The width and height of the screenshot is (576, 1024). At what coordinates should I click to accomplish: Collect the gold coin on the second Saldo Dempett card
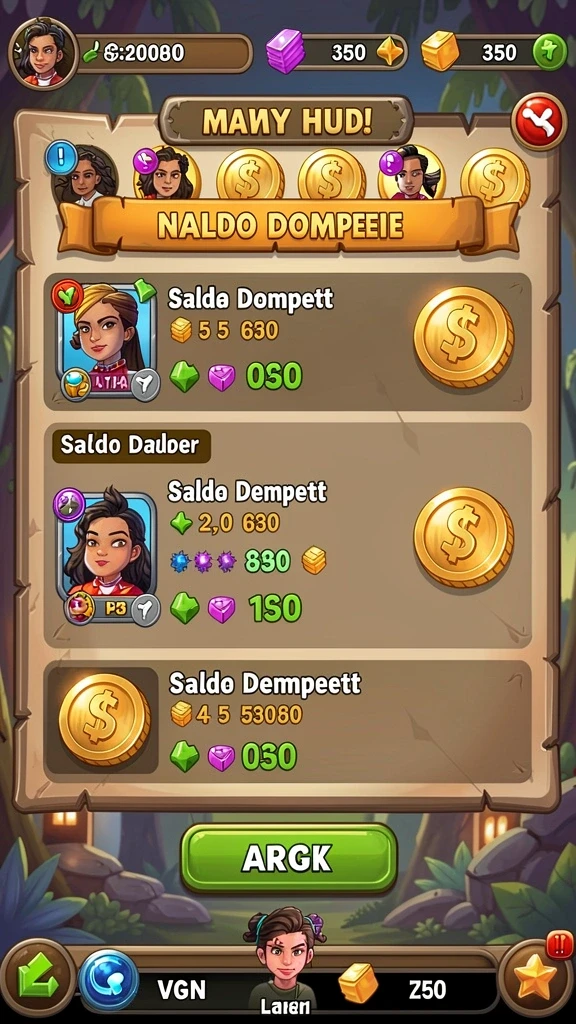tap(464, 537)
